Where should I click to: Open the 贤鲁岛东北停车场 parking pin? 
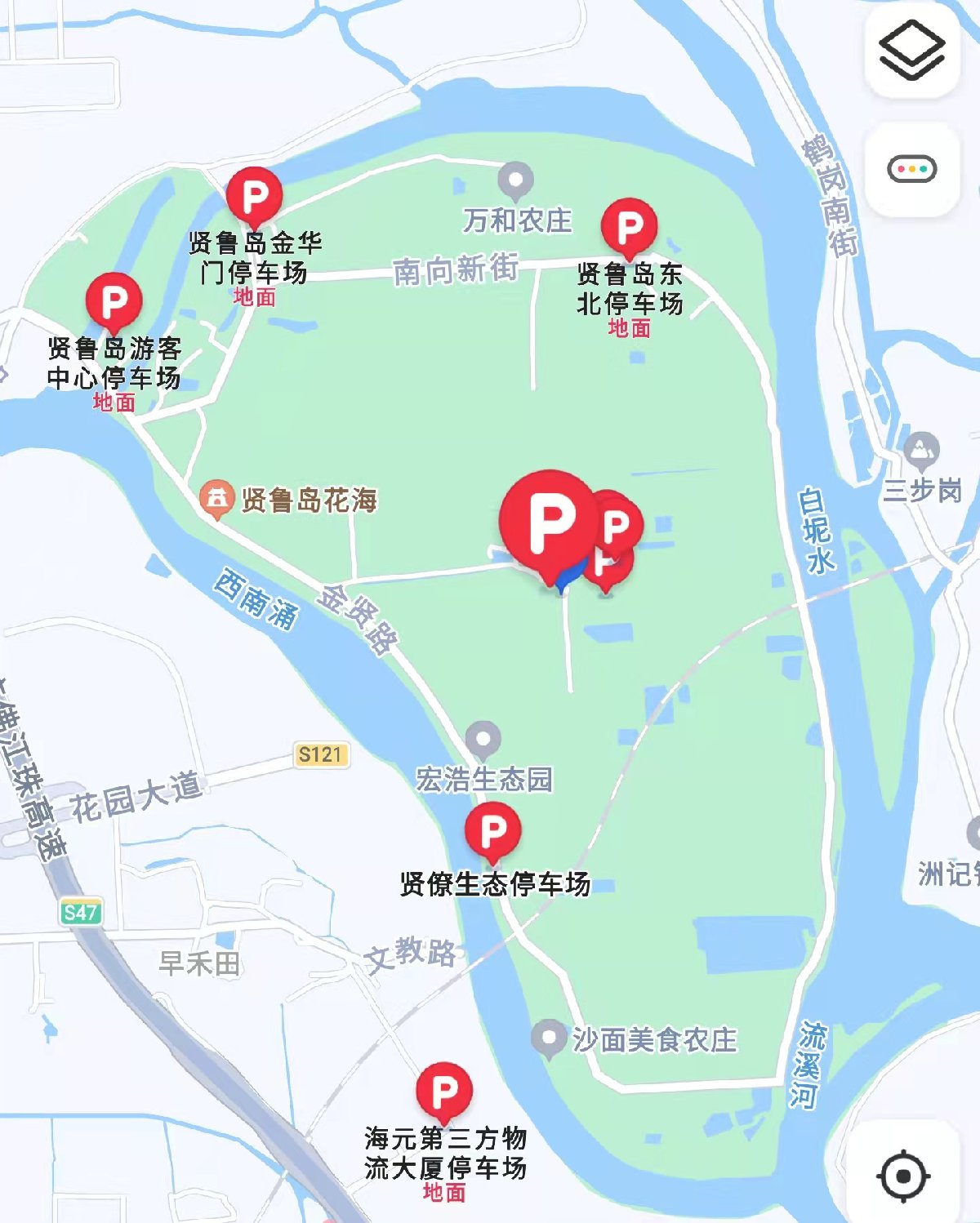point(629,226)
